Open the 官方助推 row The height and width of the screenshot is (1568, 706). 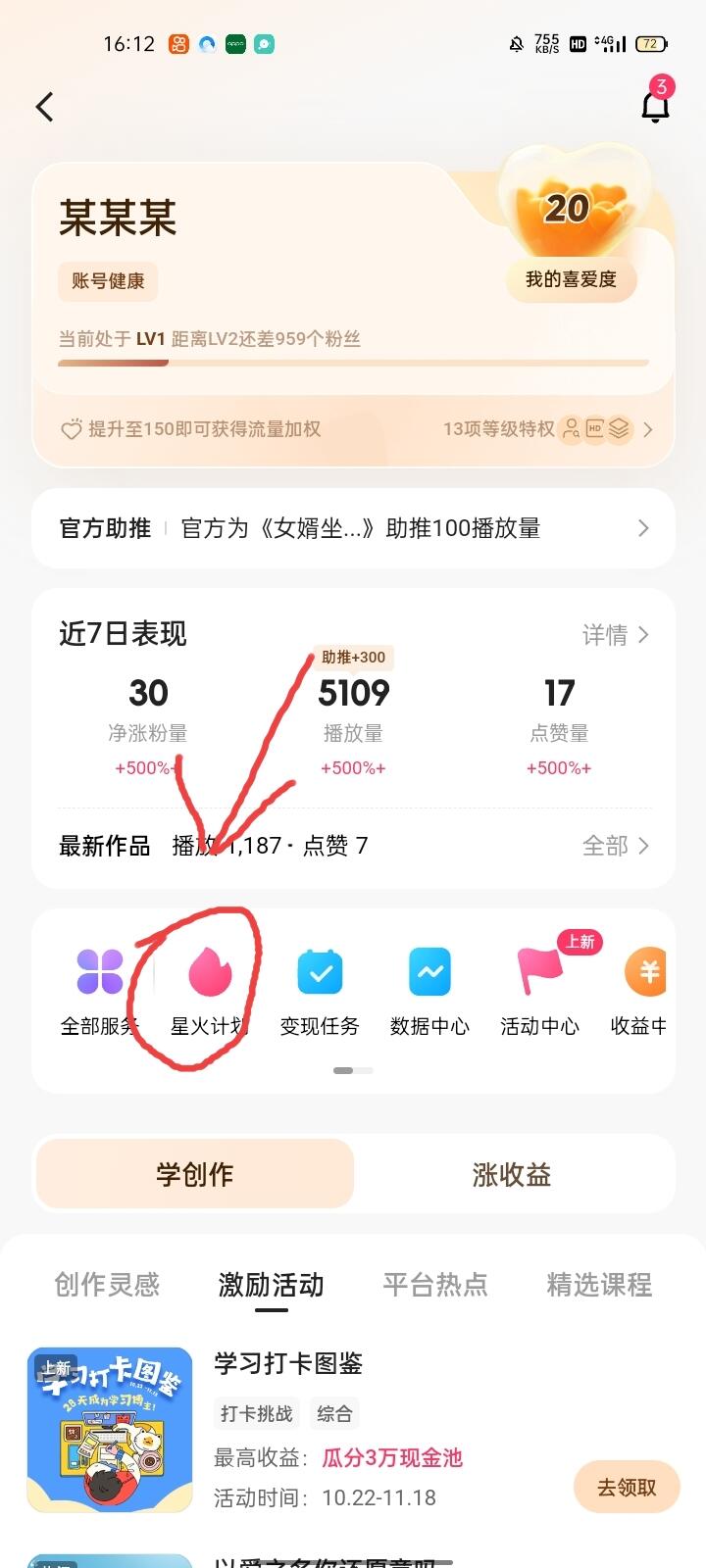point(353,528)
